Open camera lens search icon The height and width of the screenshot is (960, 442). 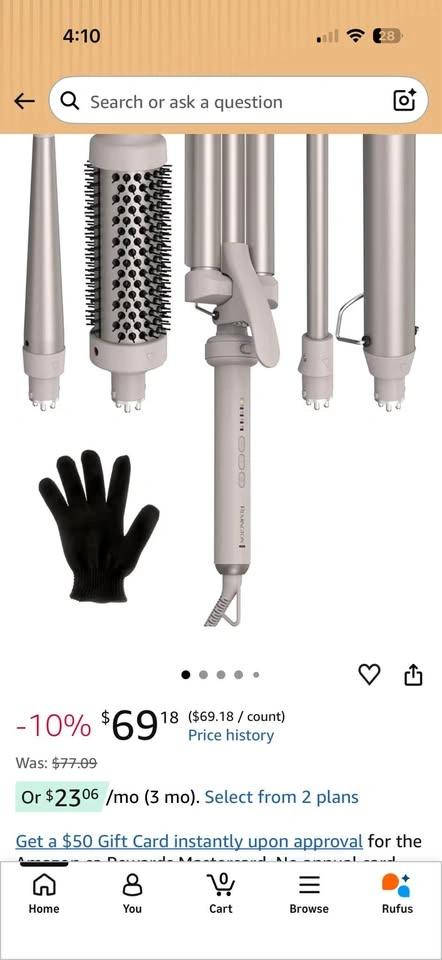(404, 101)
